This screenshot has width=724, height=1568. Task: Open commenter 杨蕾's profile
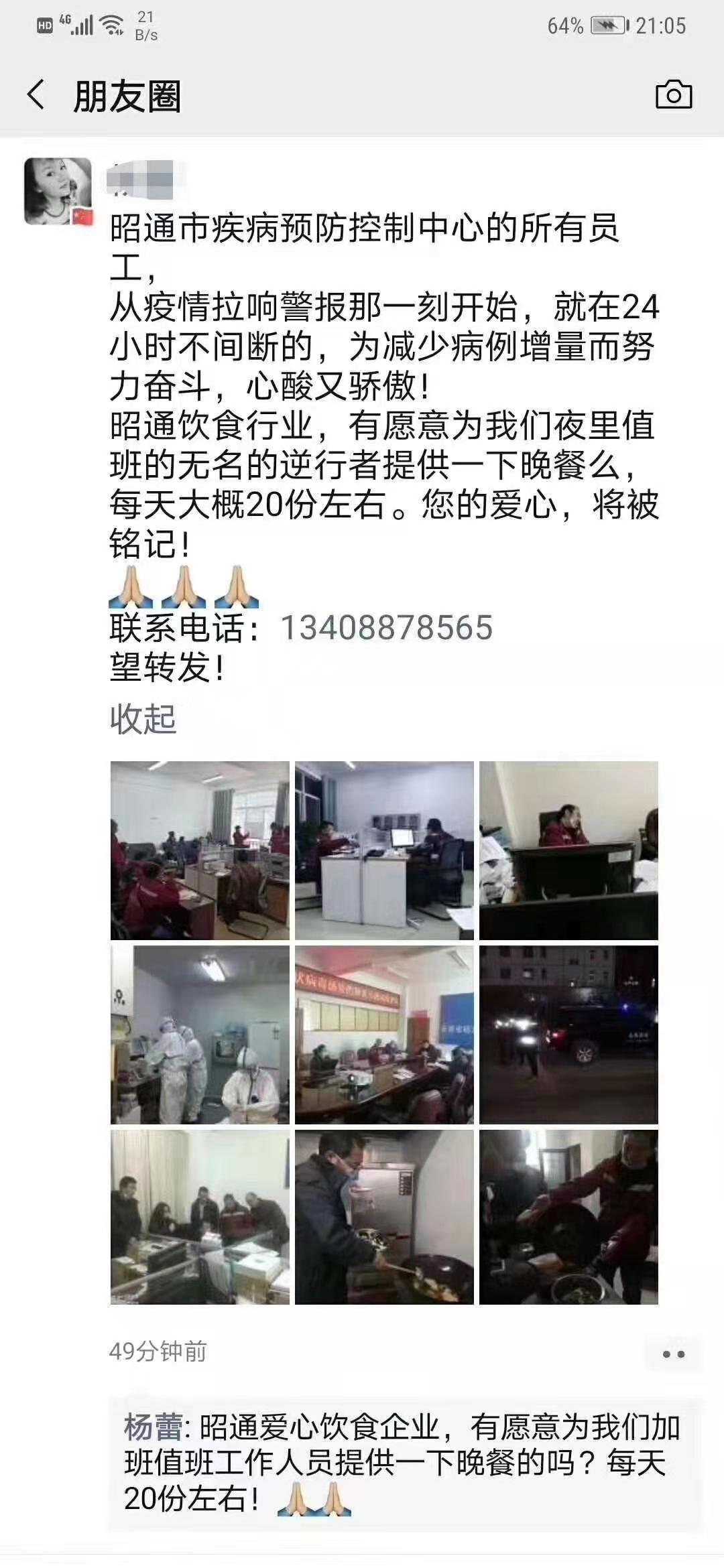click(x=152, y=1427)
